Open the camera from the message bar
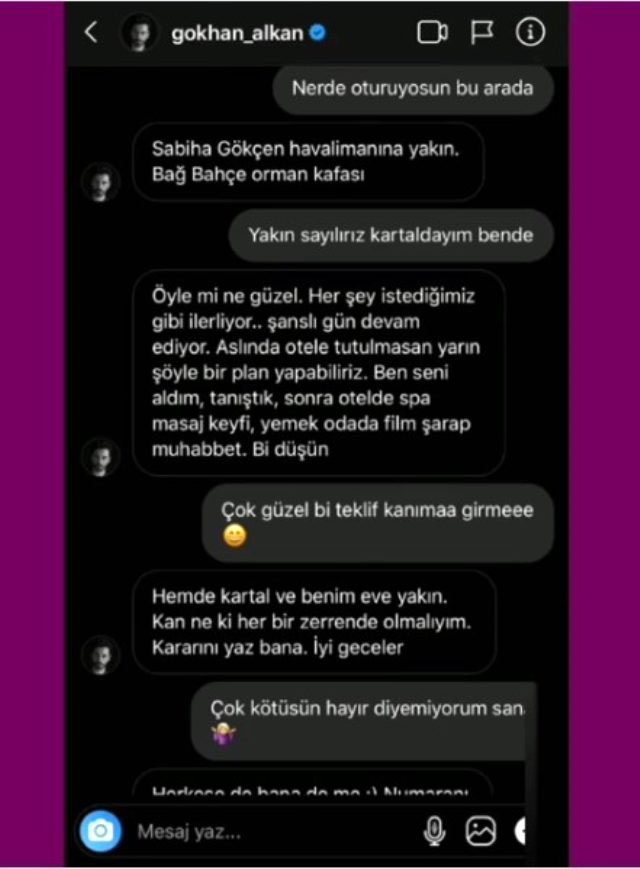 (101, 830)
